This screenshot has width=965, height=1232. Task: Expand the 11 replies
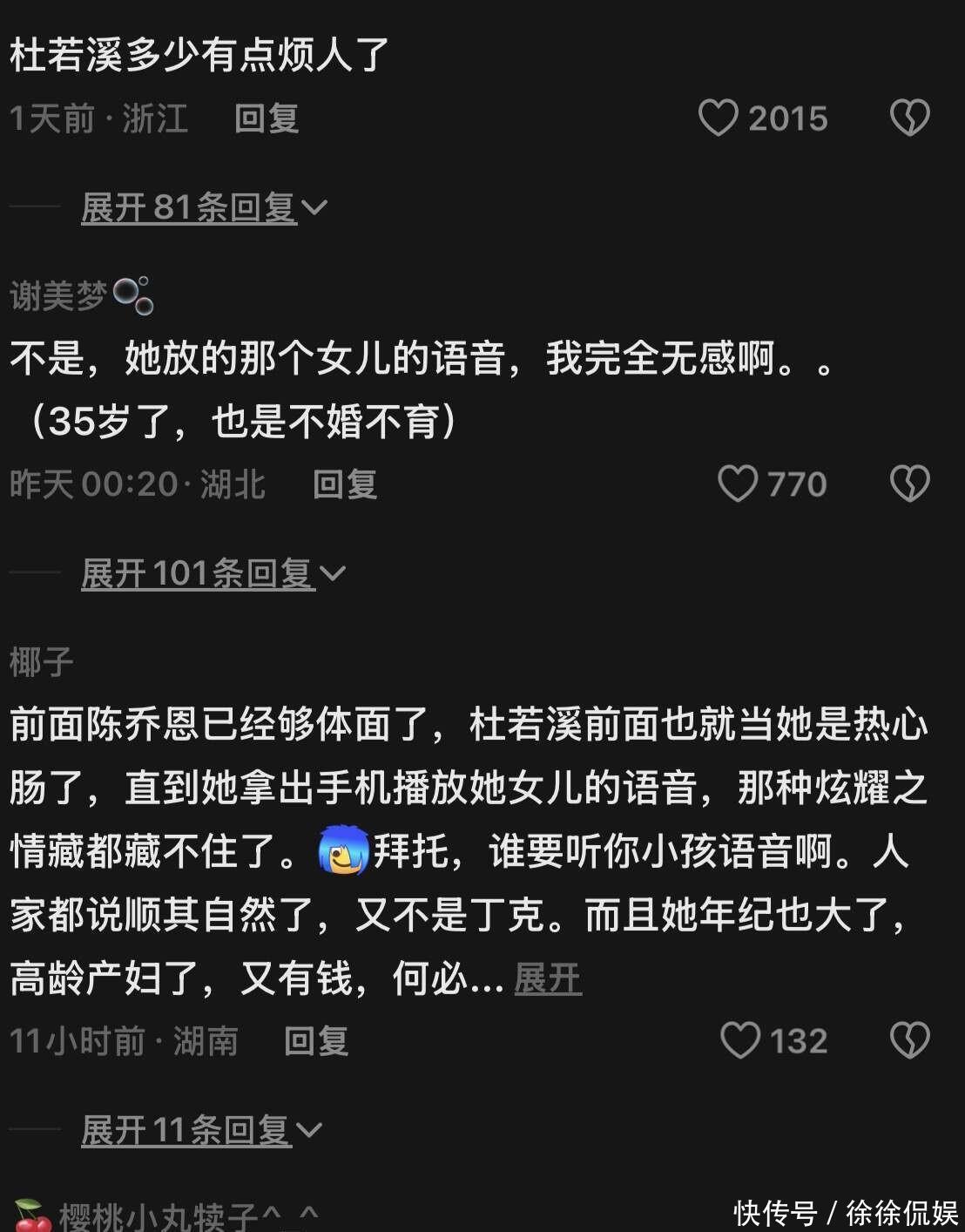tap(201, 1130)
